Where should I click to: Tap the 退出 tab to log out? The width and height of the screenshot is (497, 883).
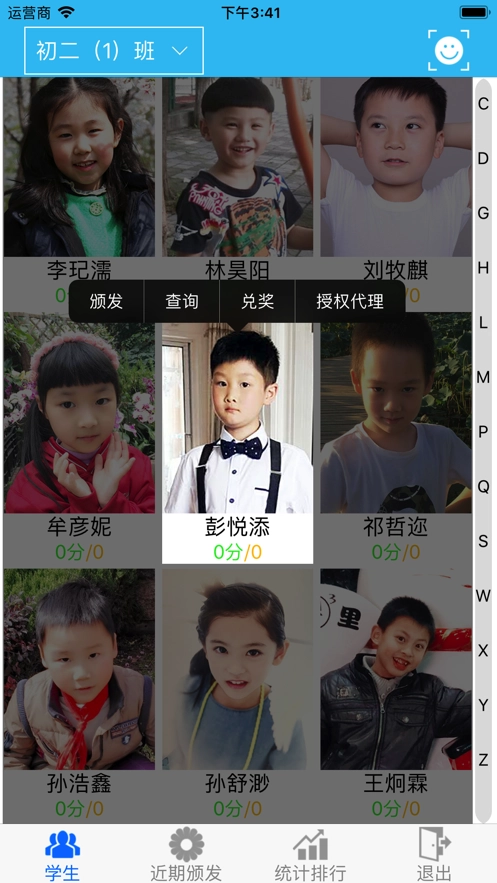pos(435,854)
